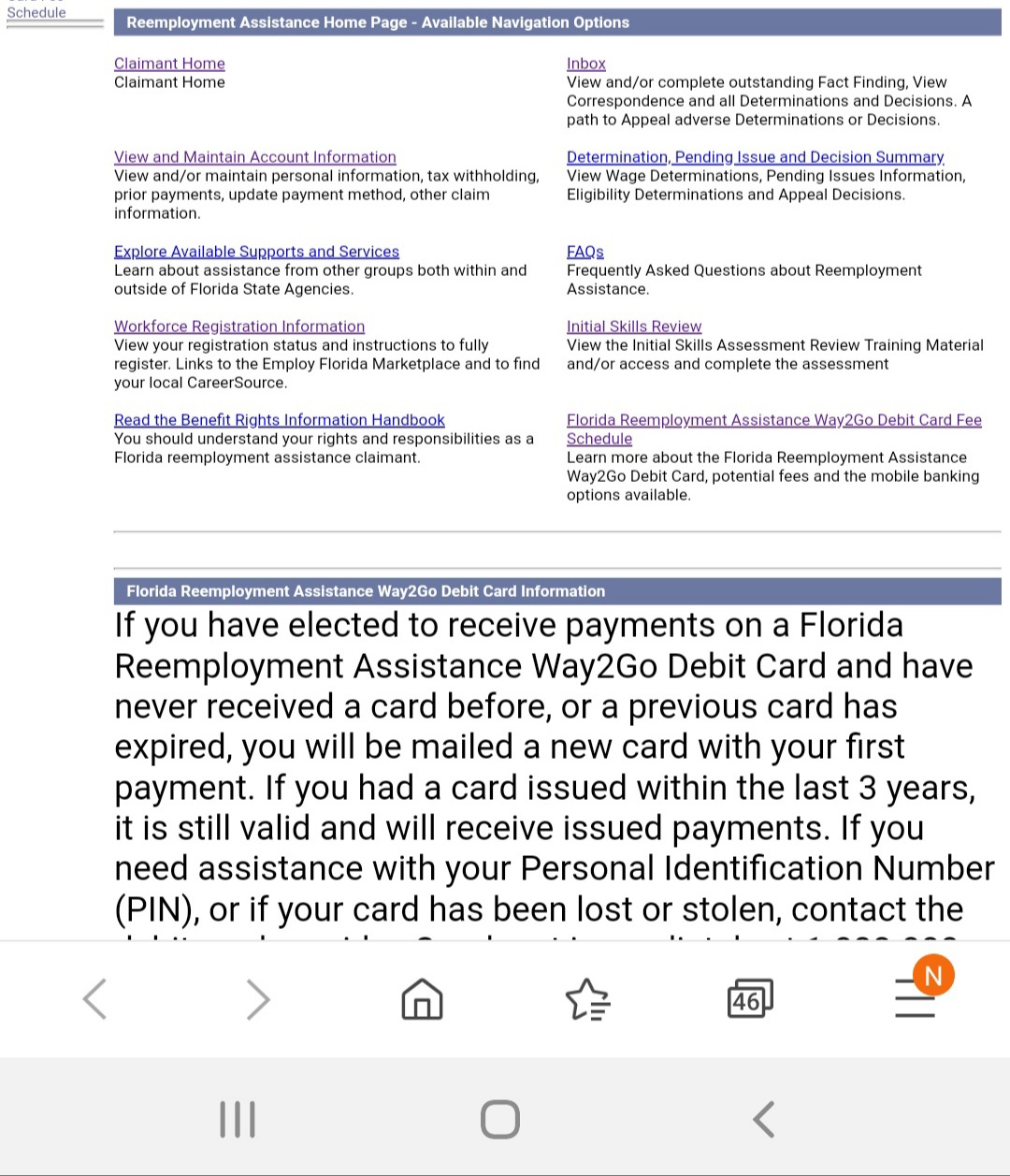1010x1176 pixels.
Task: Open Workforce Registration Information
Action: (x=239, y=327)
